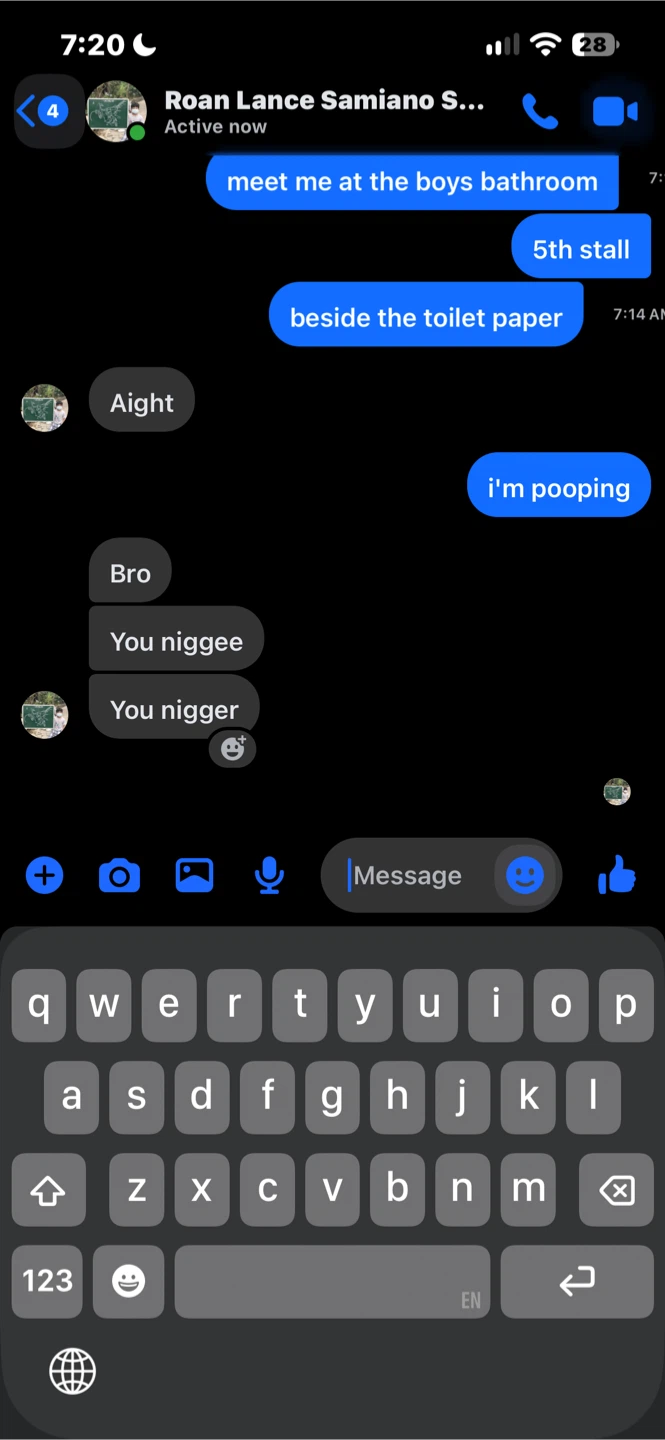665x1440 pixels.
Task: Open the plus attachments menu
Action: tap(44, 876)
